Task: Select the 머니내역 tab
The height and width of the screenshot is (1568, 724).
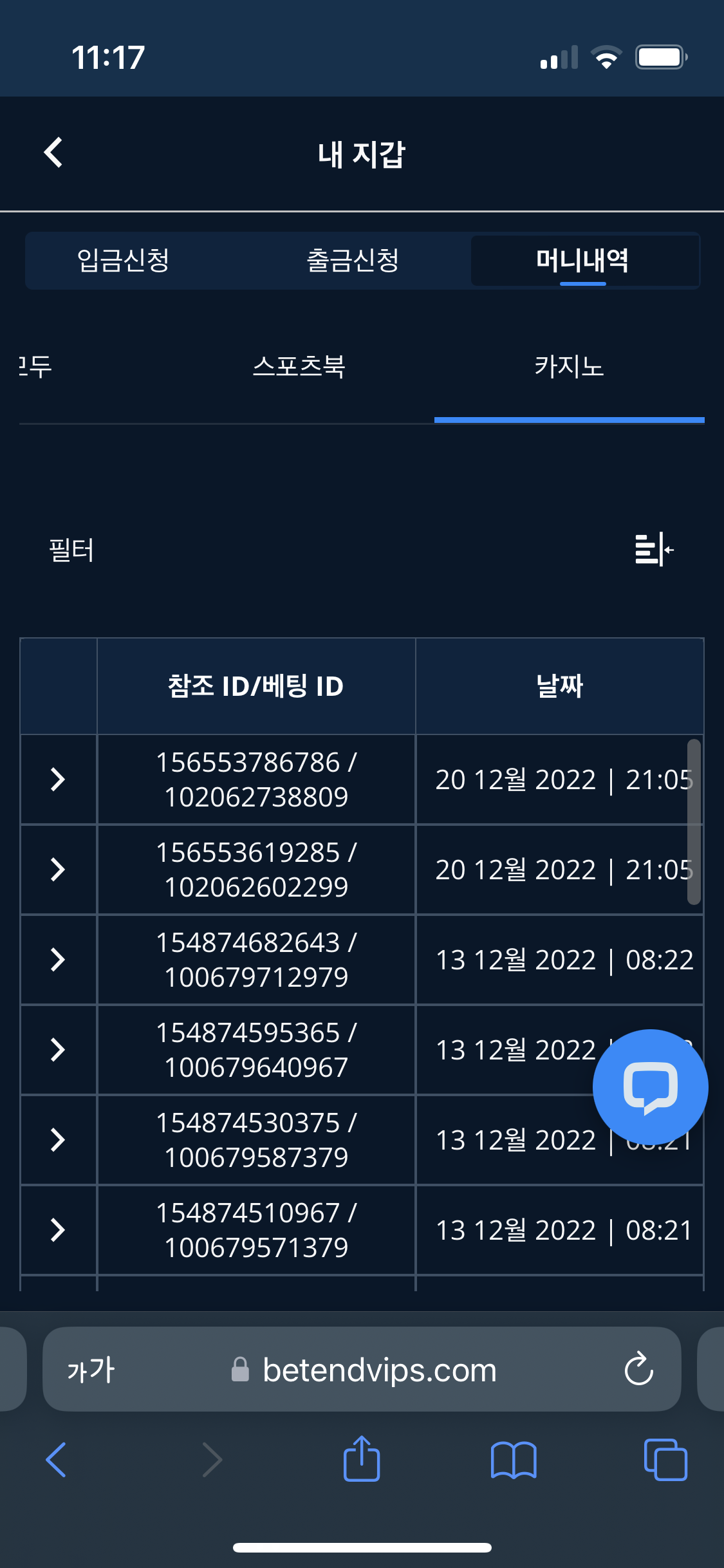Action: 582,261
